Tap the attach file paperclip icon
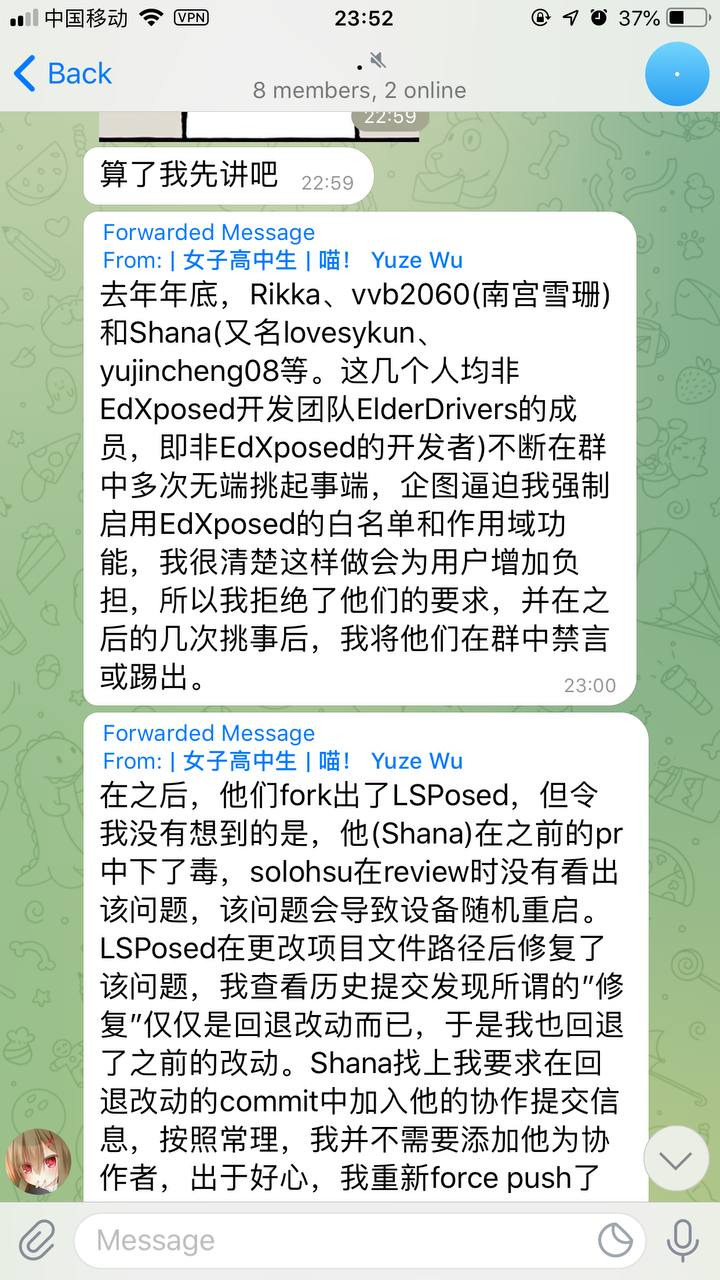 (x=37, y=1241)
